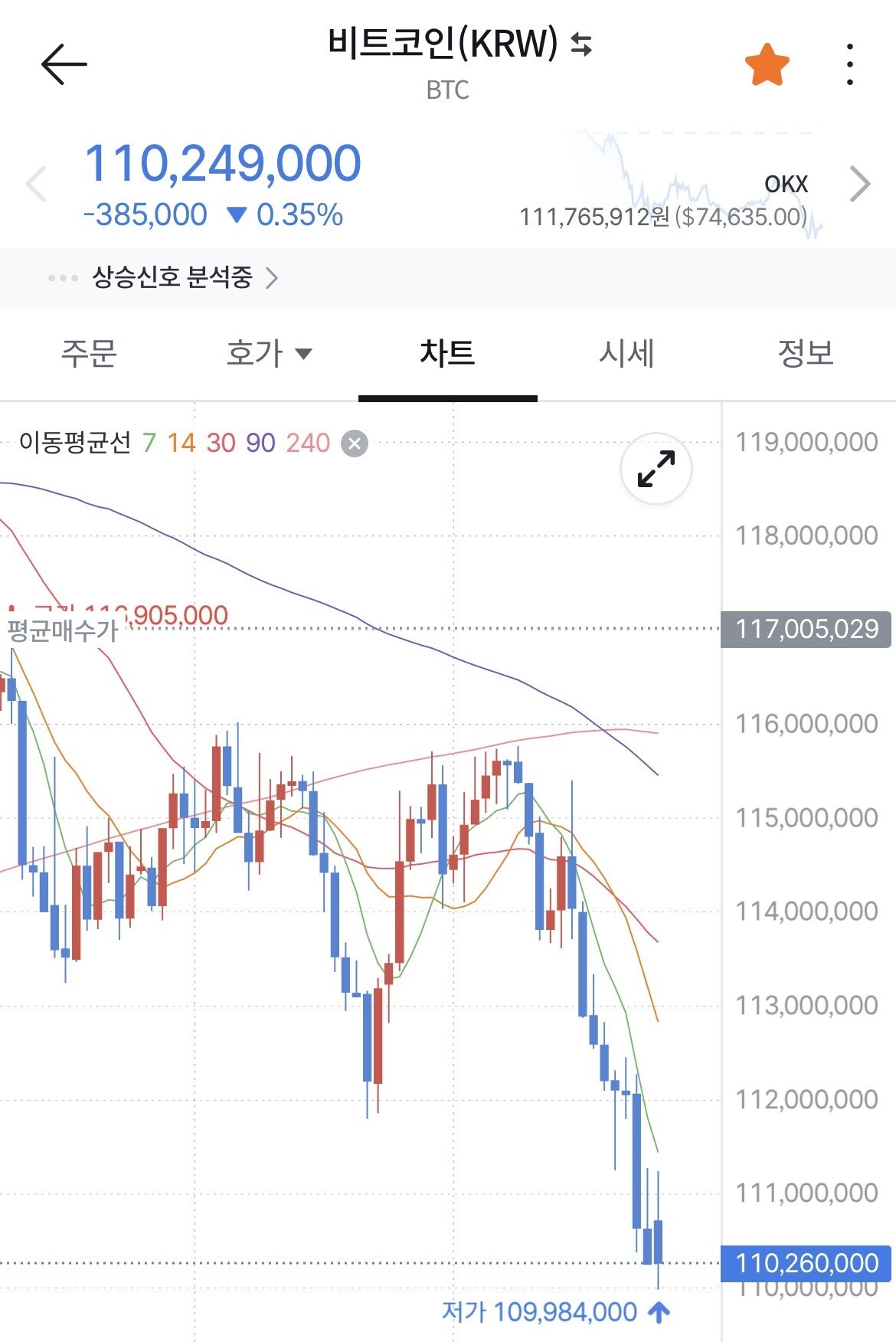Switch to the 주문 tab
Viewport: 896px width, 1342px height.
click(89, 354)
